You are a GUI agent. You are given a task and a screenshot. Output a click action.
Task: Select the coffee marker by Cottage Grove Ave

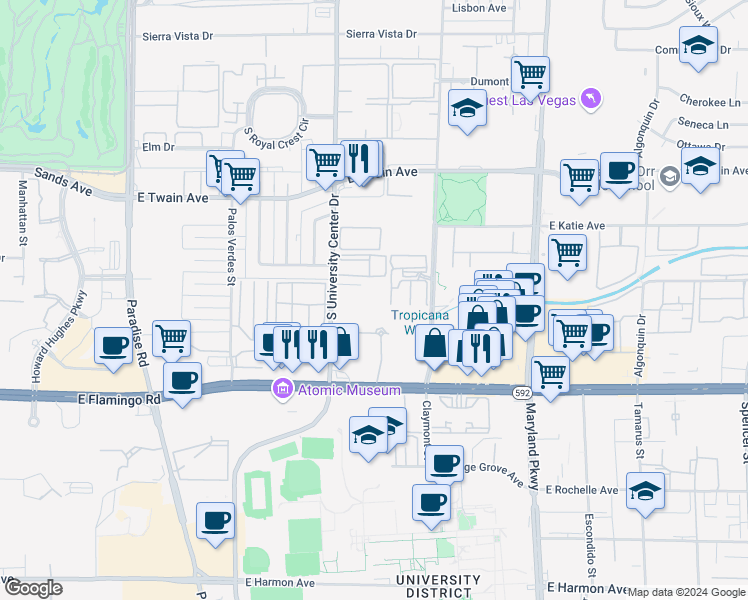tap(444, 463)
